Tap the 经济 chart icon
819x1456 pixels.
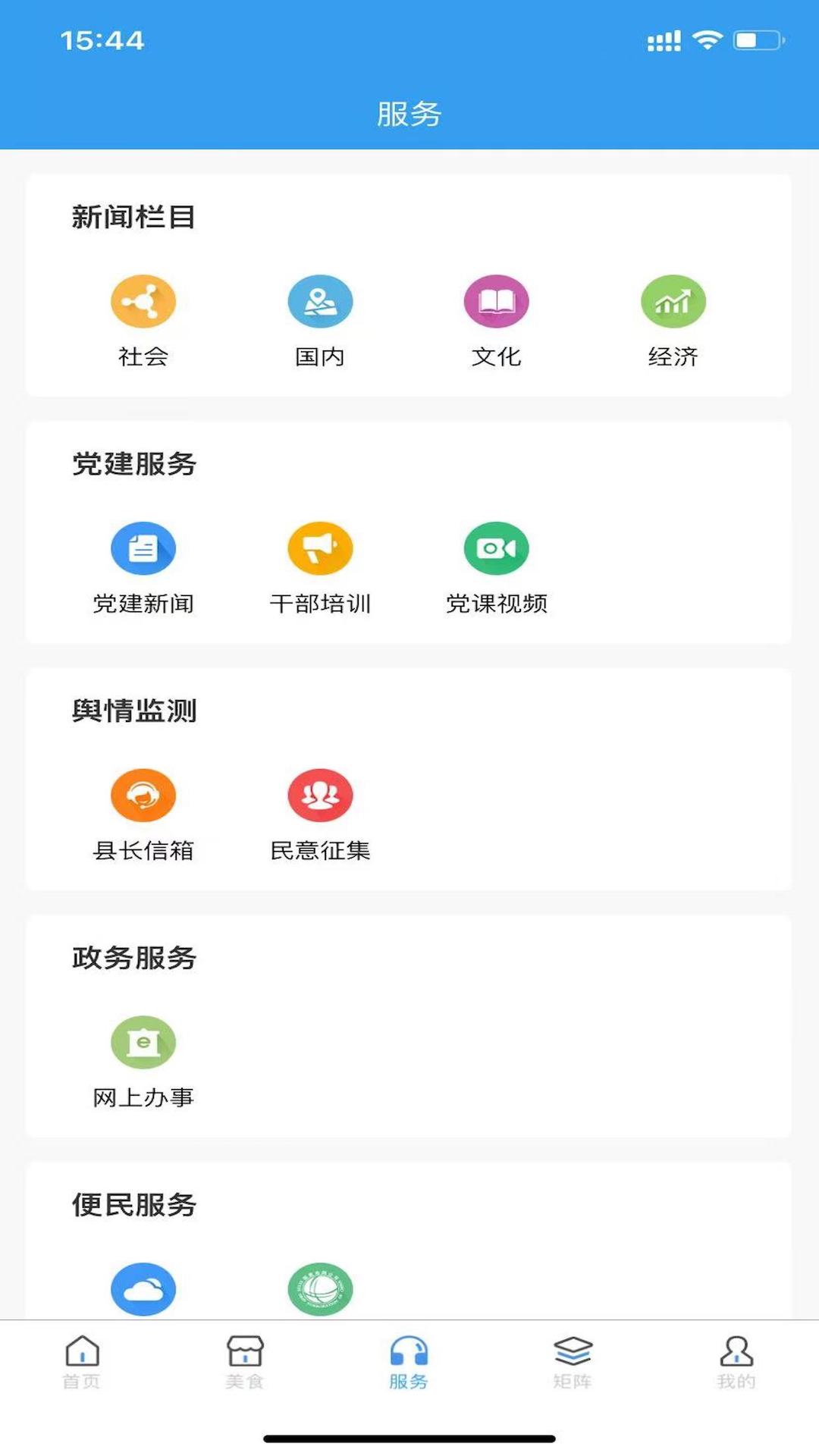click(x=673, y=300)
